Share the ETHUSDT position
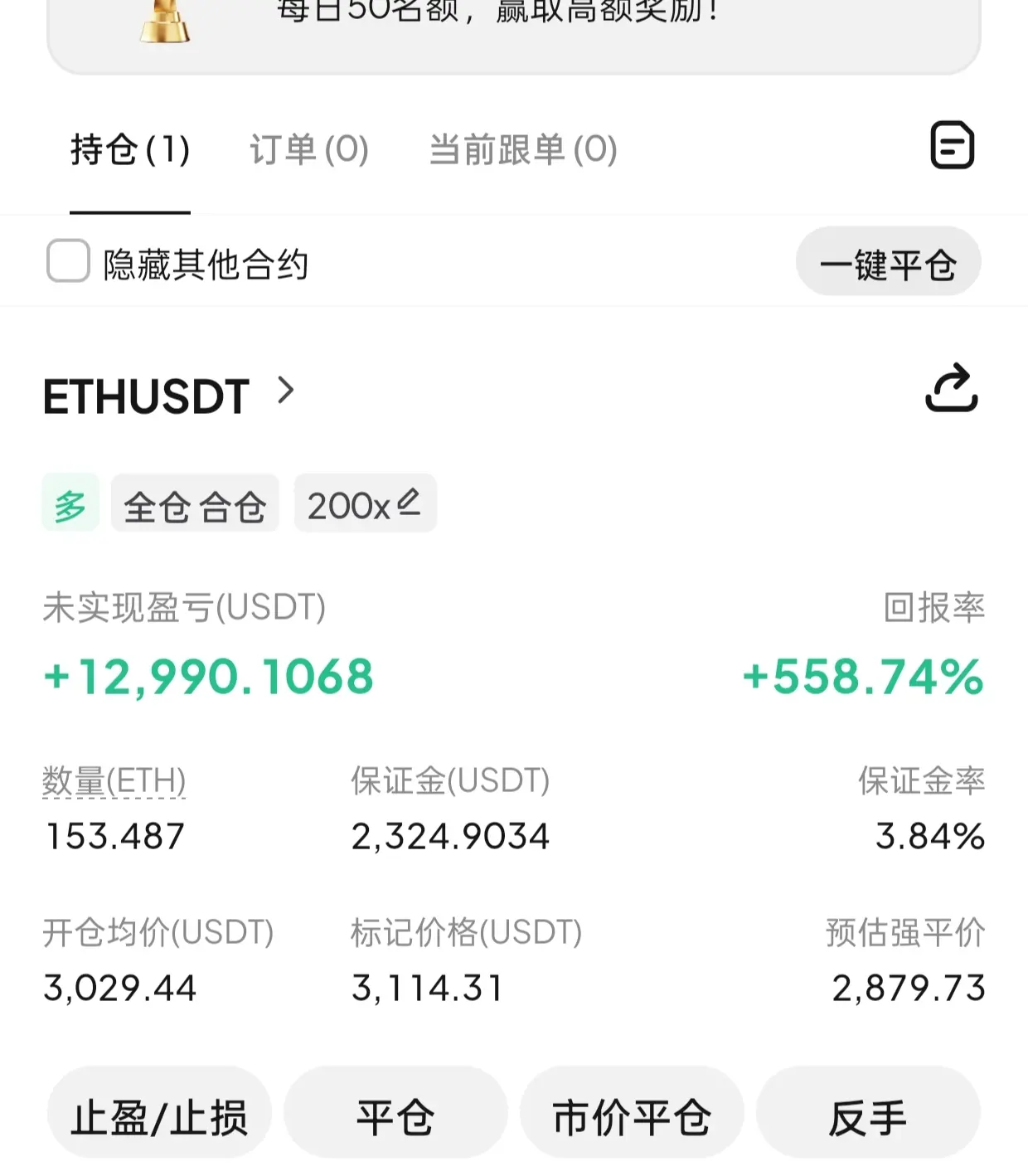Screen dimensions: 1028x1176 pyautogui.click(x=951, y=388)
